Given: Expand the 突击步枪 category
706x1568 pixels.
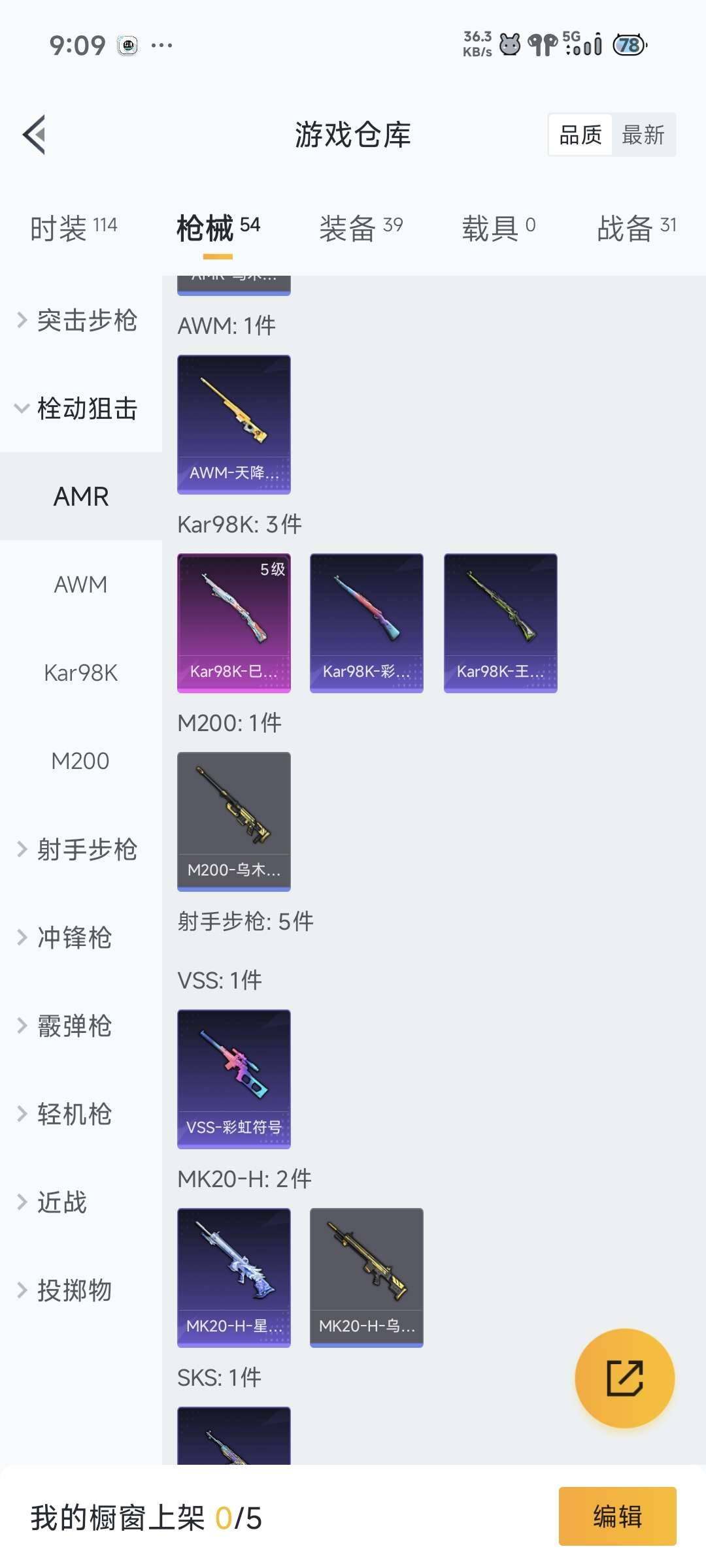Looking at the screenshot, I should 79,321.
